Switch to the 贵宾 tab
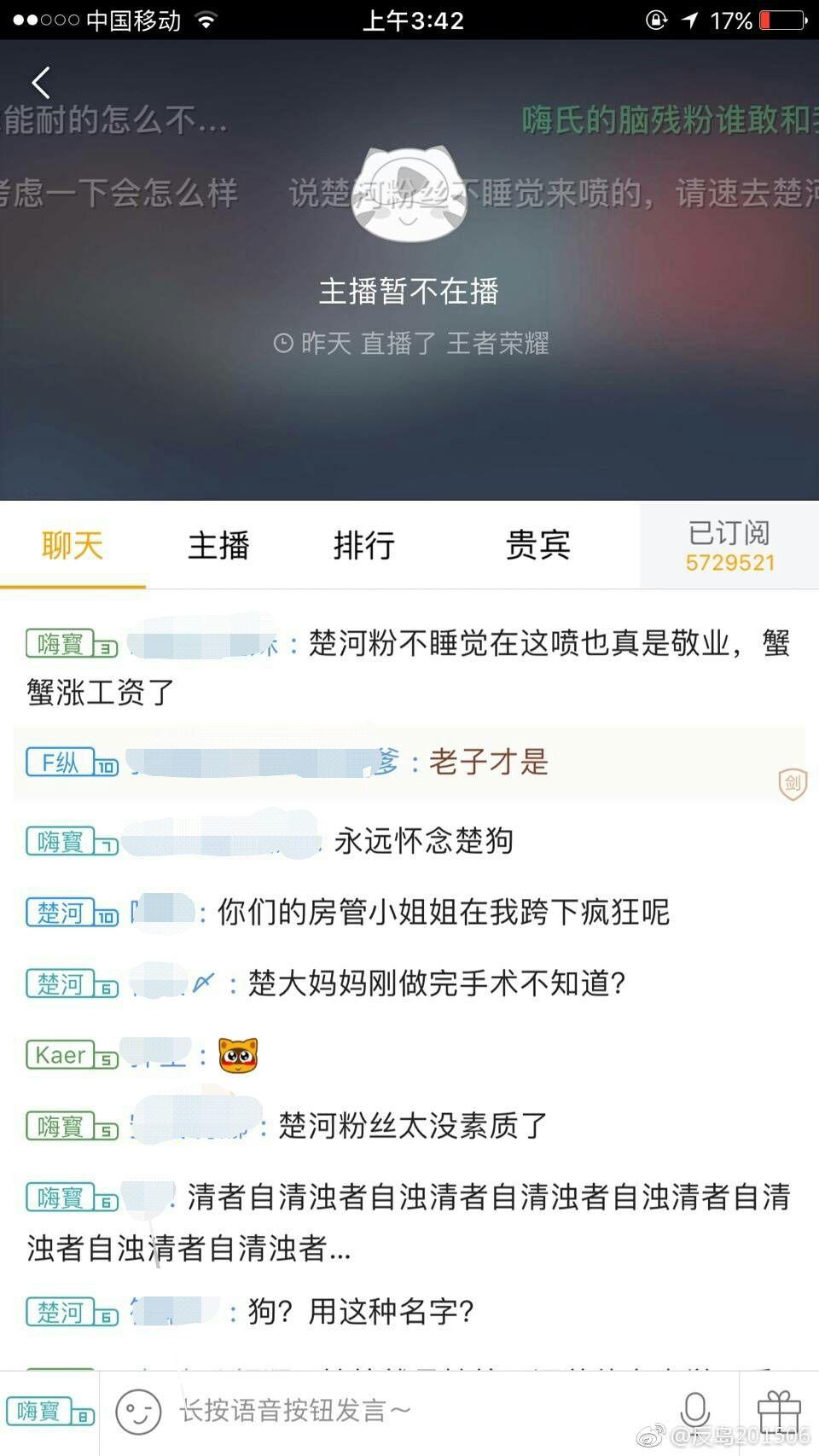The height and width of the screenshot is (1456, 819). tap(538, 545)
